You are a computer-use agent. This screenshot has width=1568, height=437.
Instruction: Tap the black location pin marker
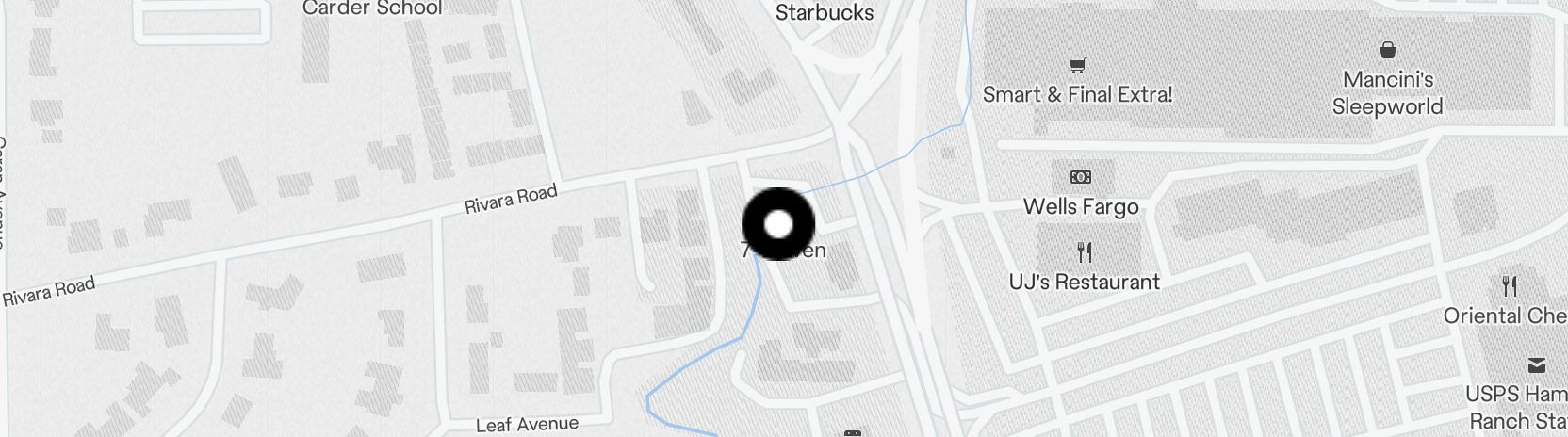click(778, 224)
